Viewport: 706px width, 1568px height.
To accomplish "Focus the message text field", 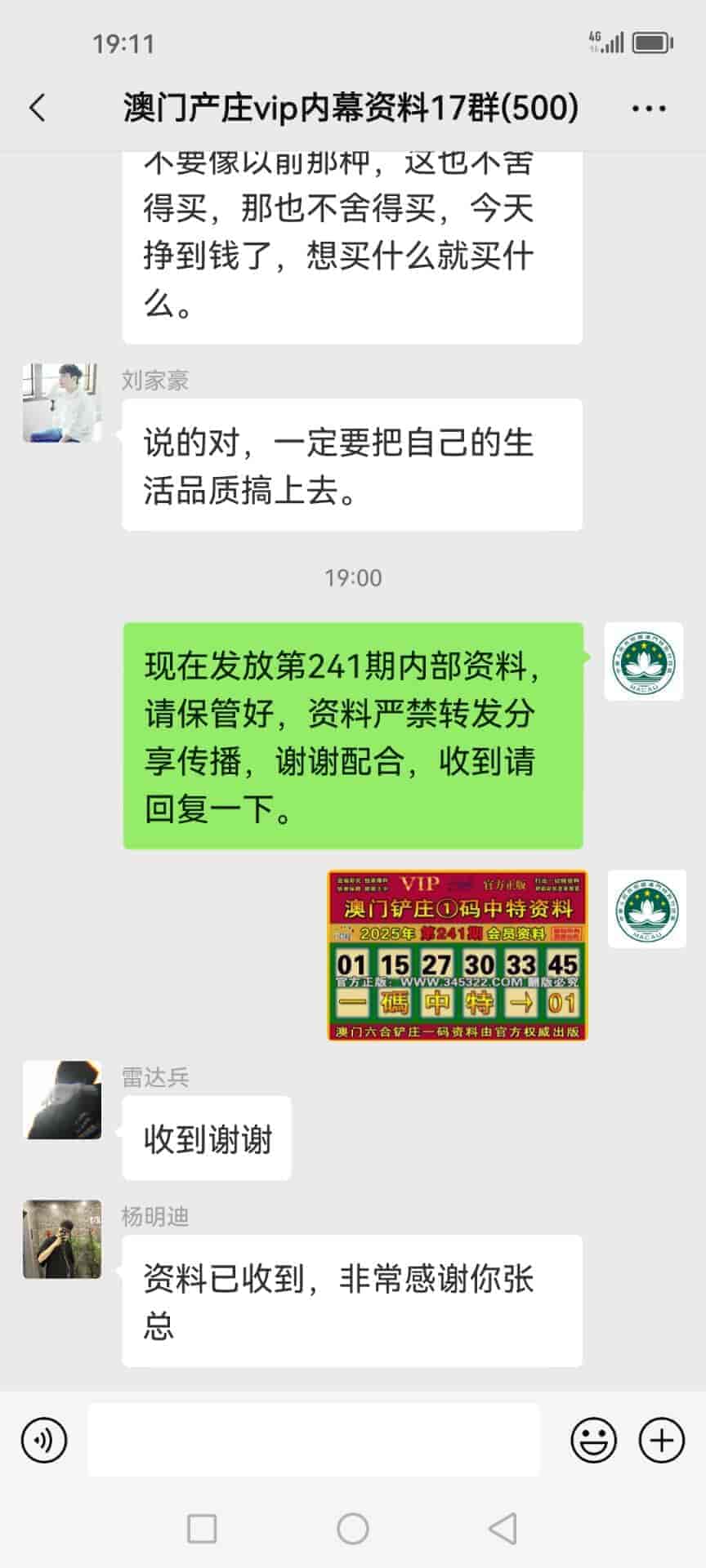I will point(314,1440).
